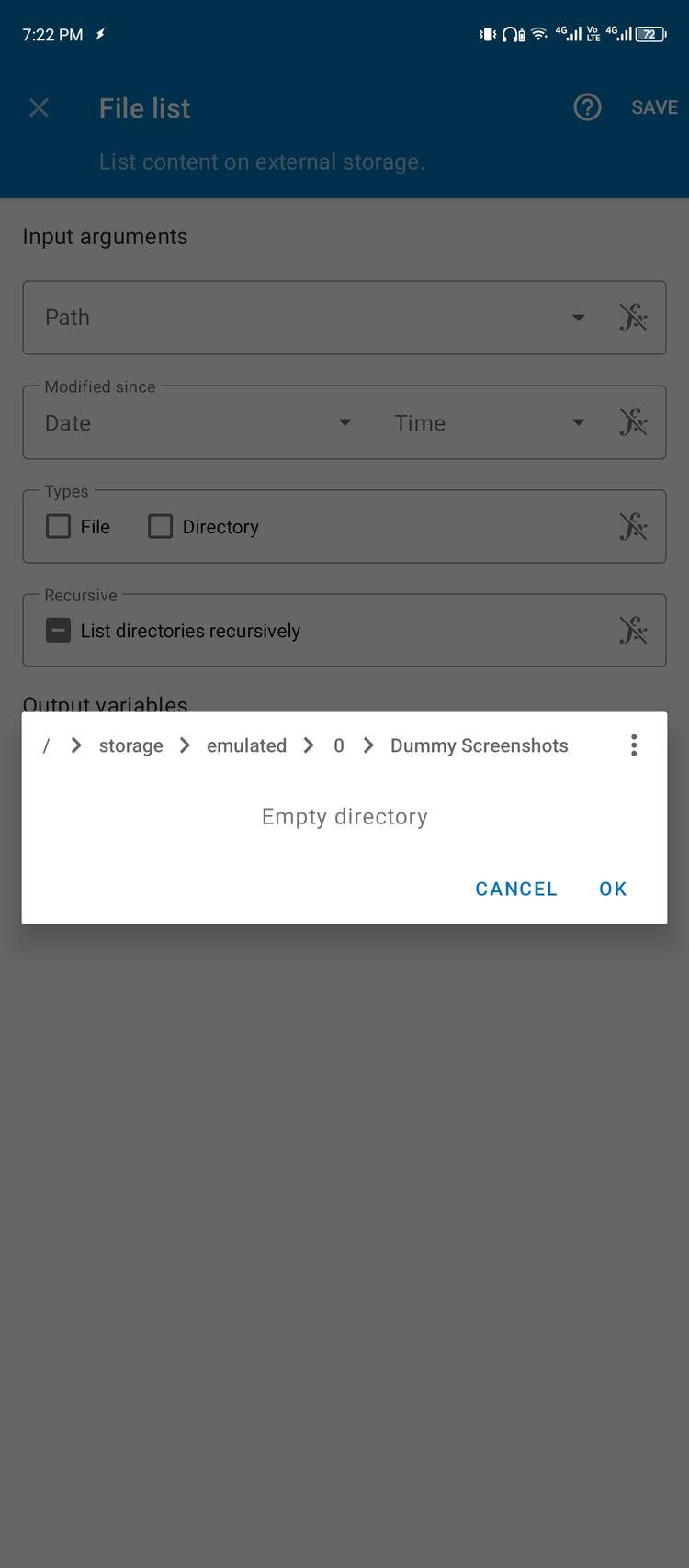Image resolution: width=689 pixels, height=1568 pixels.
Task: Insert magic text for the Types option
Action: [x=634, y=526]
